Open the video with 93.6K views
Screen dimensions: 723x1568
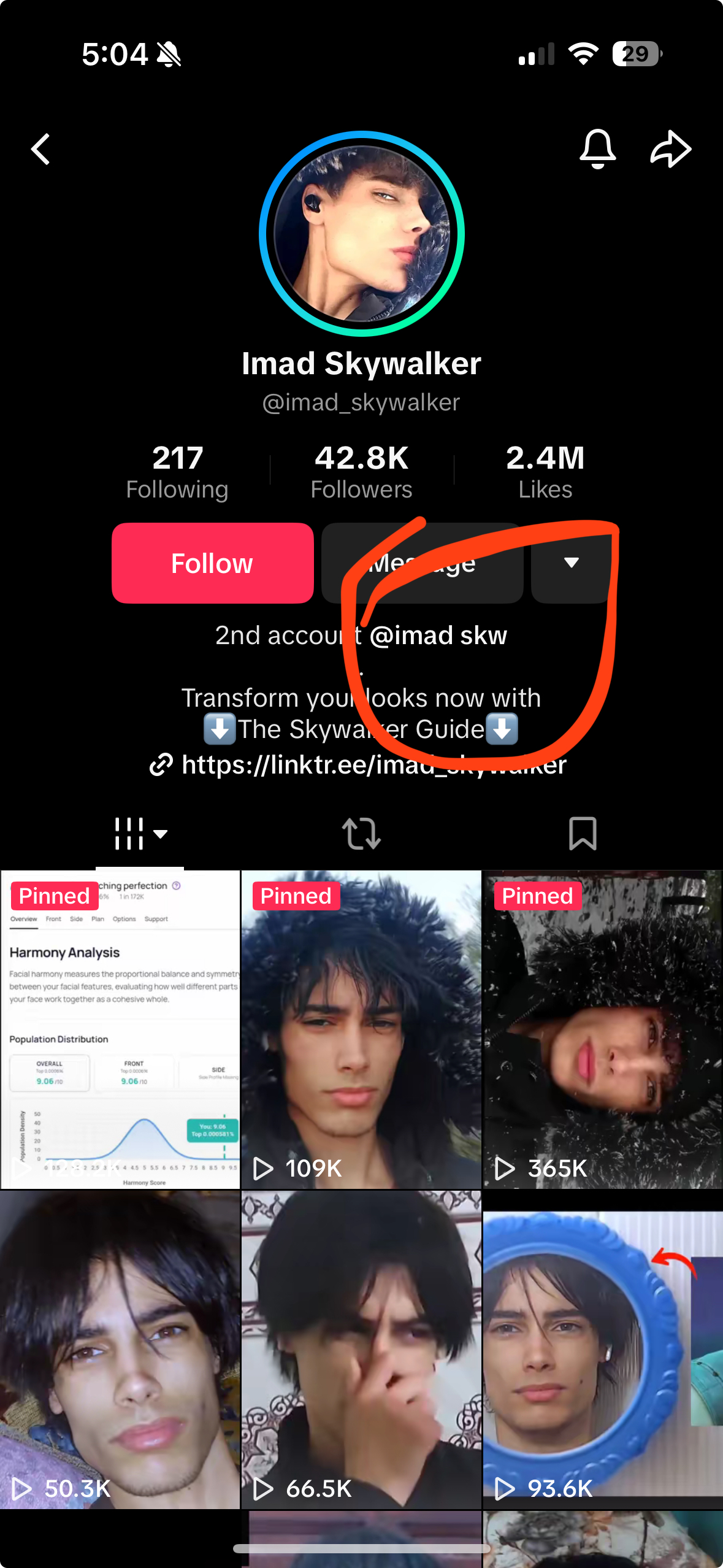pos(603,1350)
